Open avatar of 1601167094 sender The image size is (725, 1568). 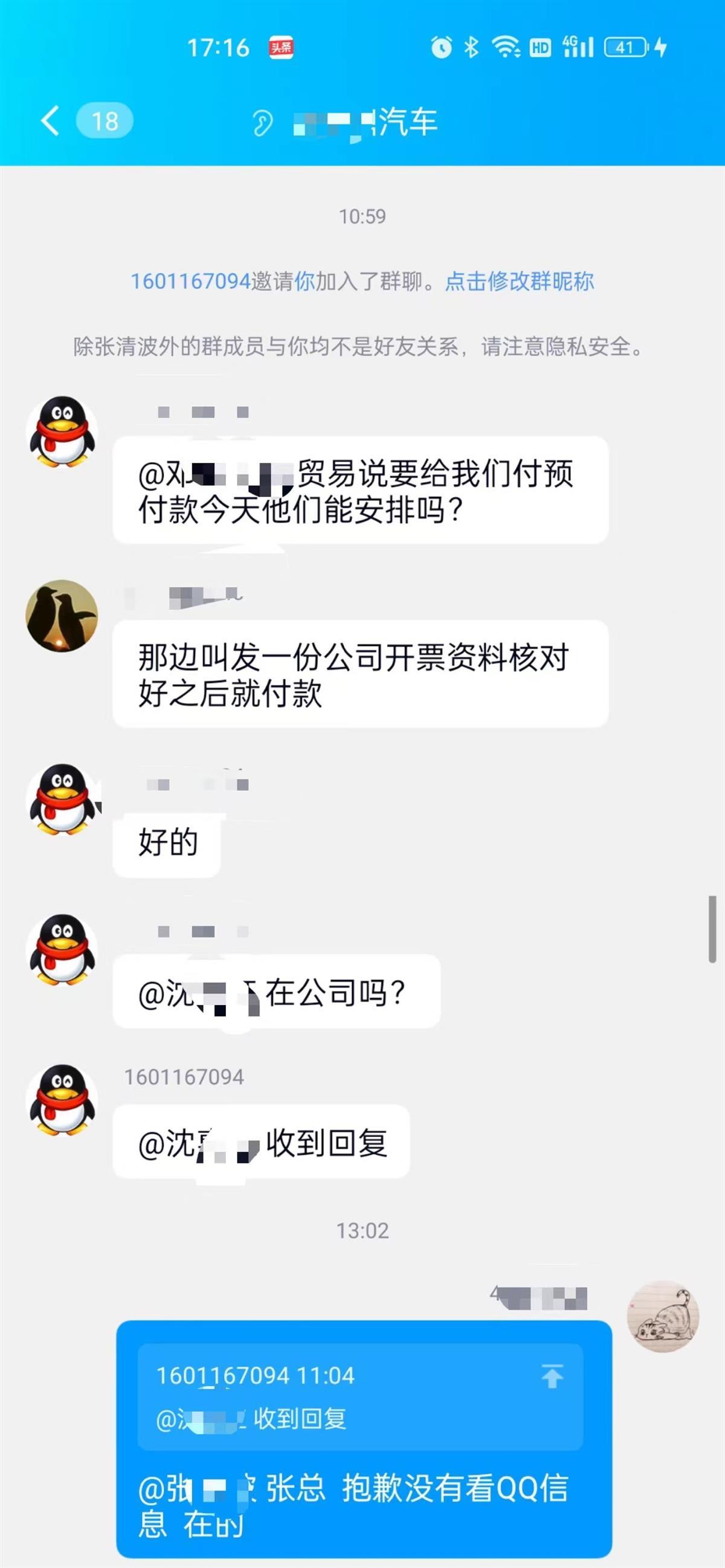(x=62, y=1100)
